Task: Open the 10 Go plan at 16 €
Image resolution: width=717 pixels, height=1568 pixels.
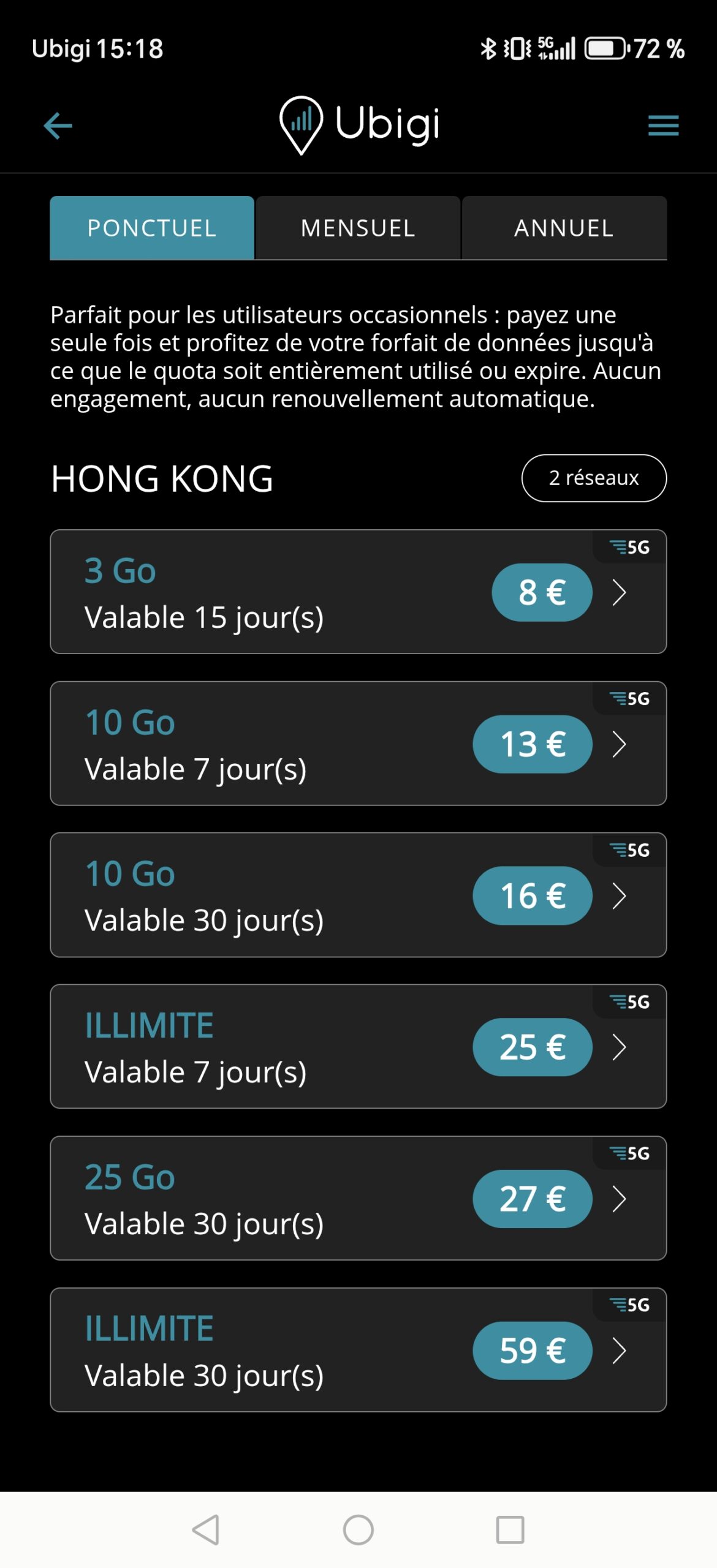Action: [x=358, y=895]
